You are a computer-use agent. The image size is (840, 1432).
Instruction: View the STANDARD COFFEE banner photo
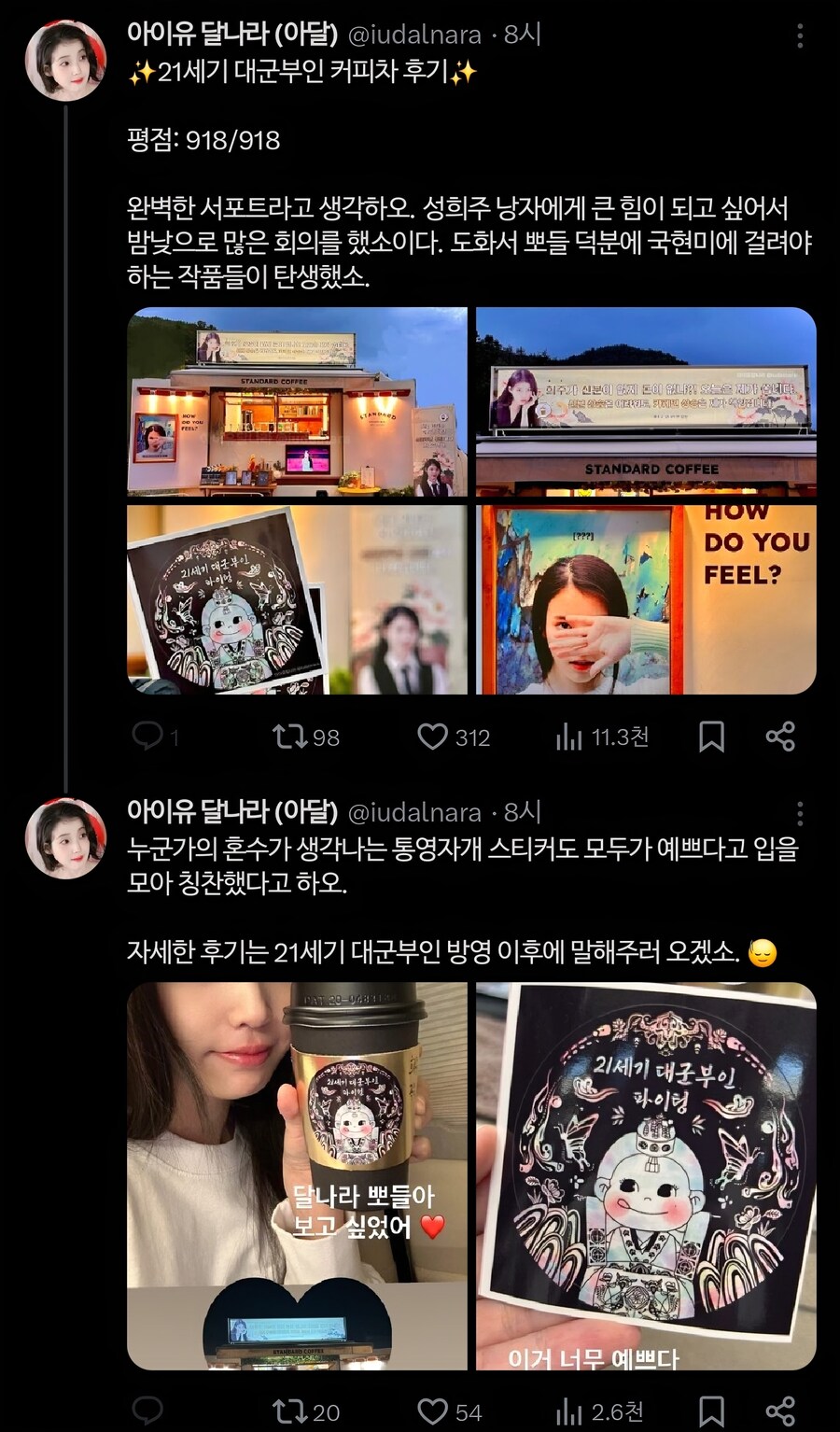[x=646, y=401]
